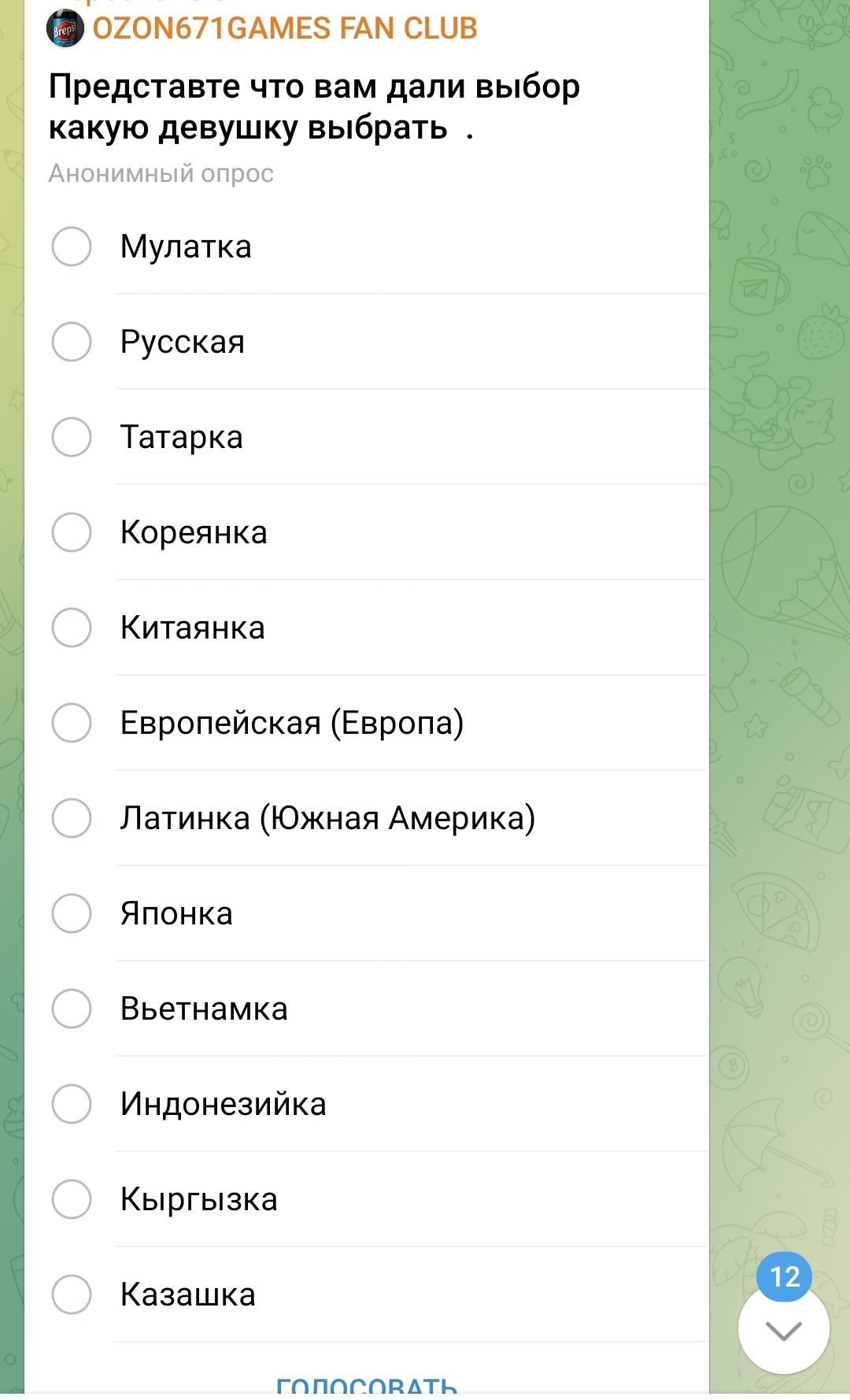Choose Русская in the poll
The height and width of the screenshot is (1400, 850).
[x=72, y=342]
